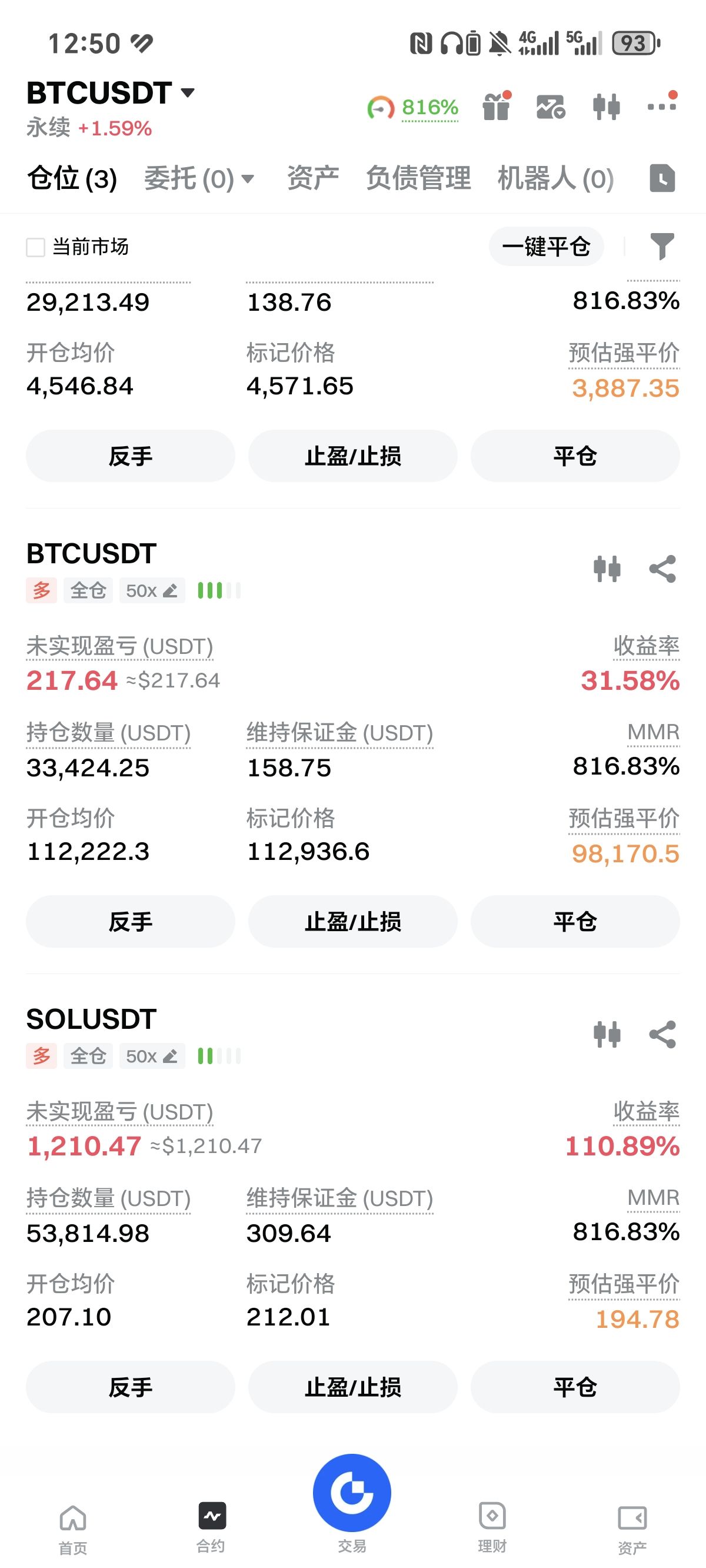Open the chart for SOLUSDT position
706x1568 pixels.
607,1035
